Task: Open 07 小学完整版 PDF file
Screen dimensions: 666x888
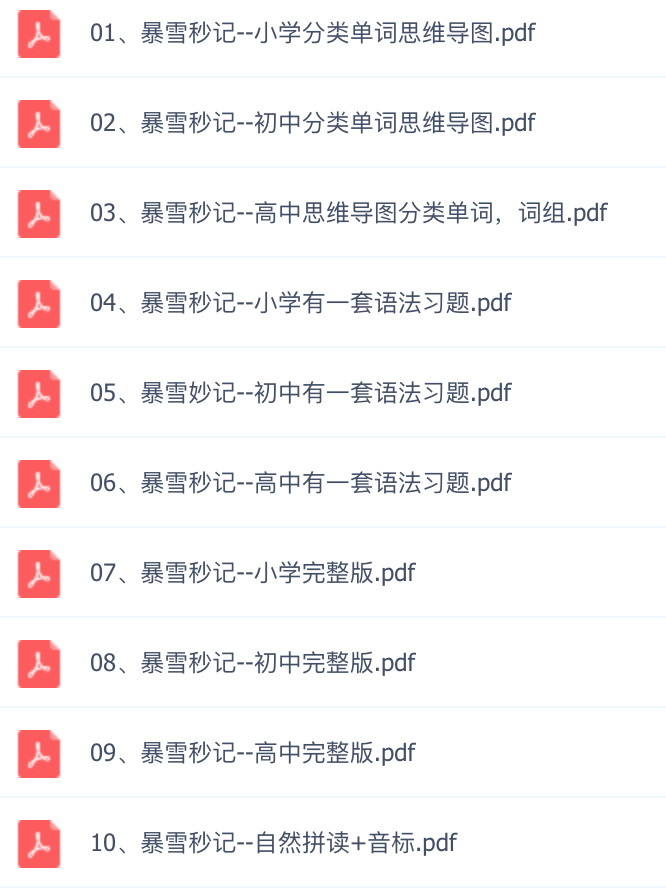Action: click(252, 573)
